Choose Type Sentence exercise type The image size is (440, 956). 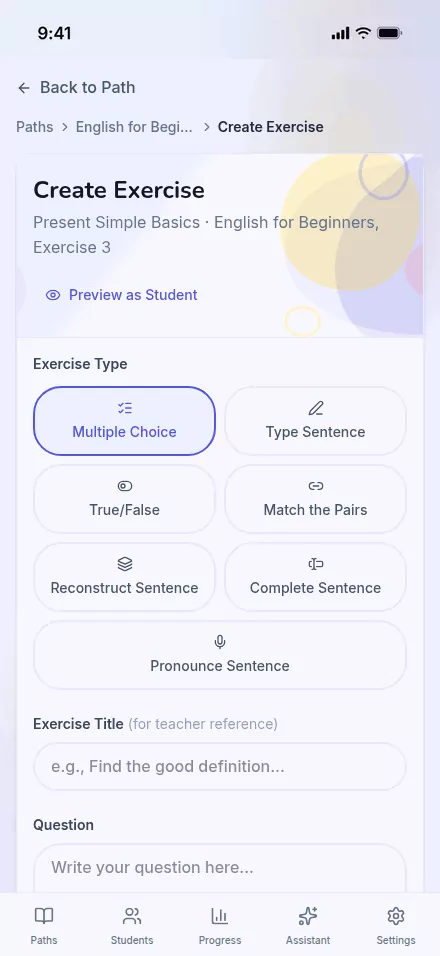click(315, 421)
